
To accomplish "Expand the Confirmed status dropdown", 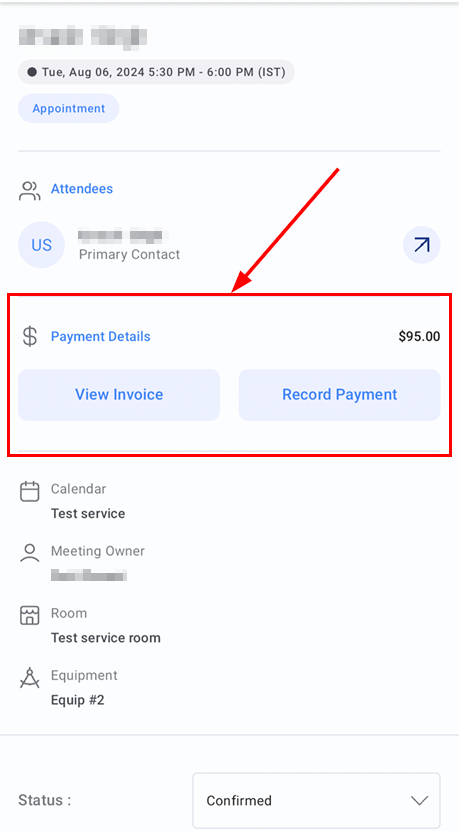I will tap(316, 800).
